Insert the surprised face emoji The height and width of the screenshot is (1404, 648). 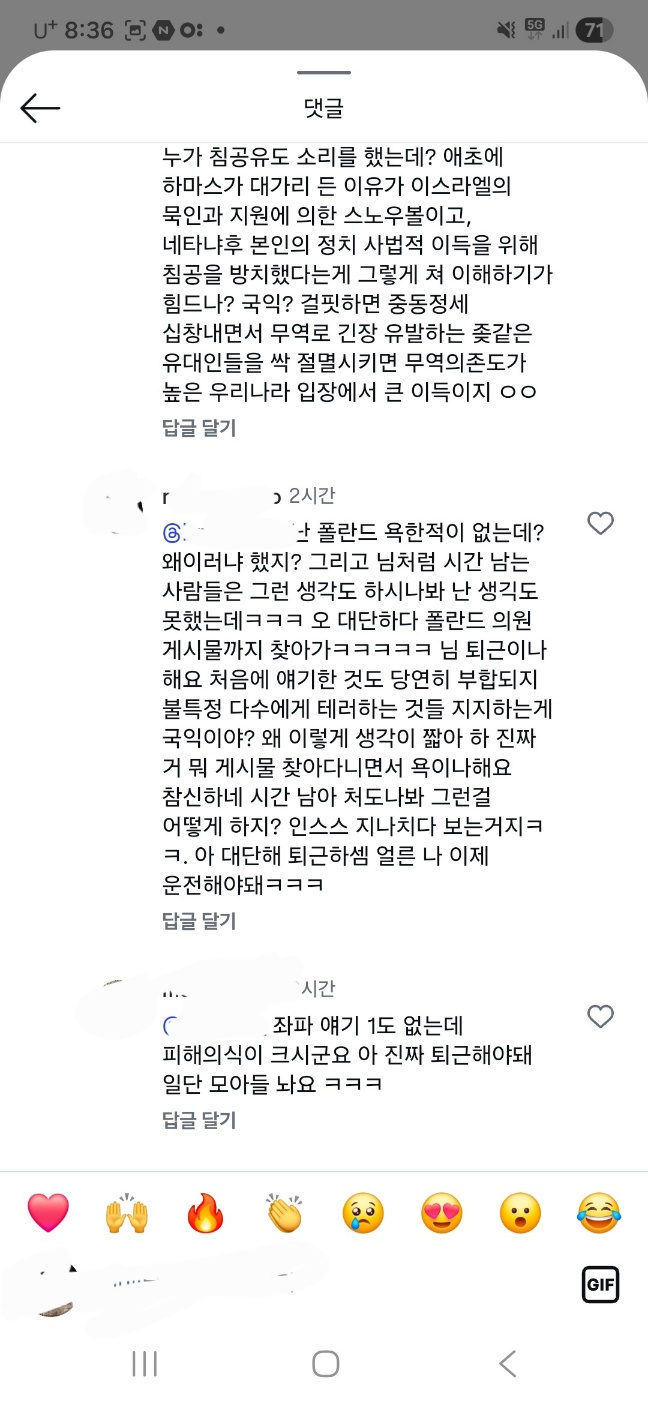521,1213
